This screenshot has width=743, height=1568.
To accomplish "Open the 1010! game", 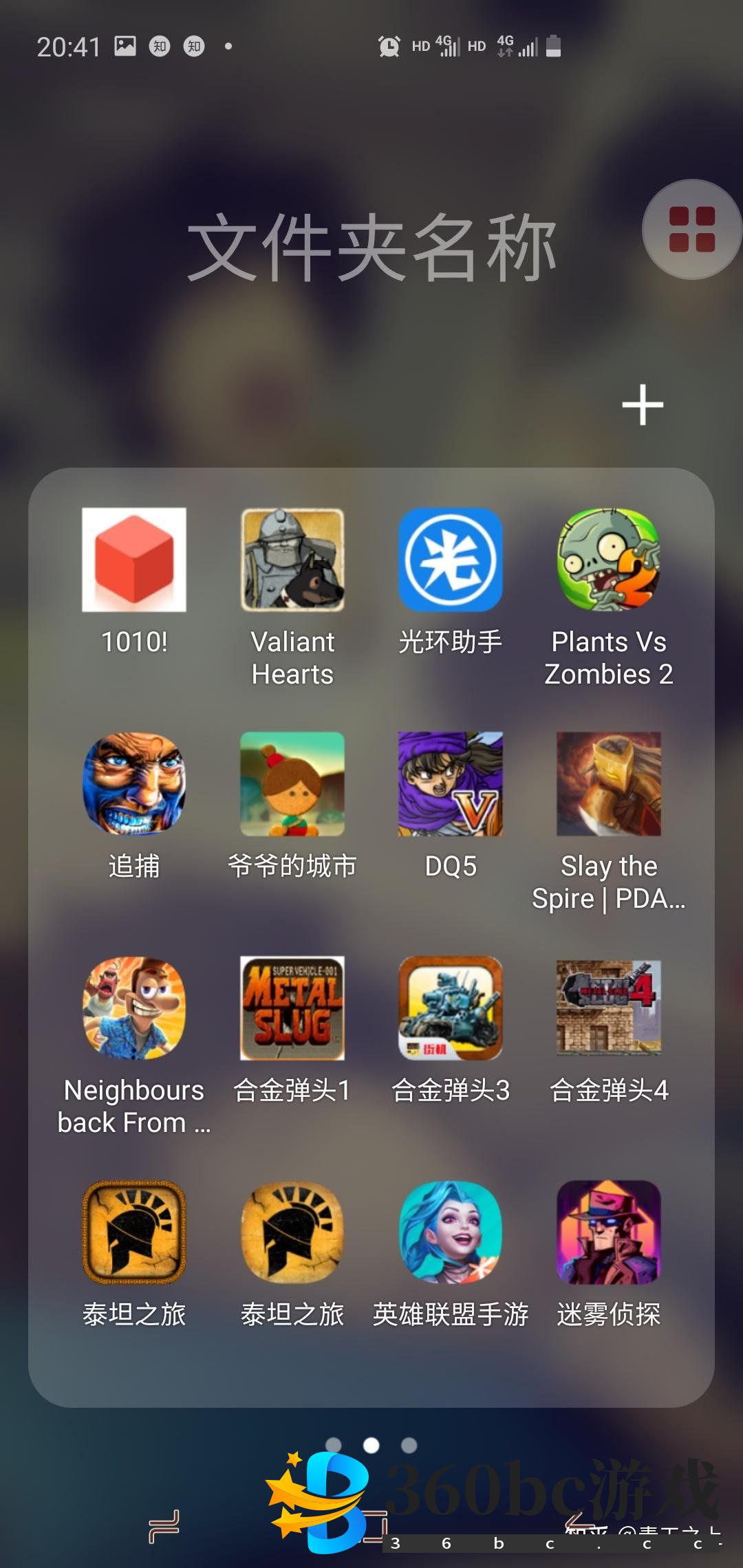I will pyautogui.click(x=134, y=560).
